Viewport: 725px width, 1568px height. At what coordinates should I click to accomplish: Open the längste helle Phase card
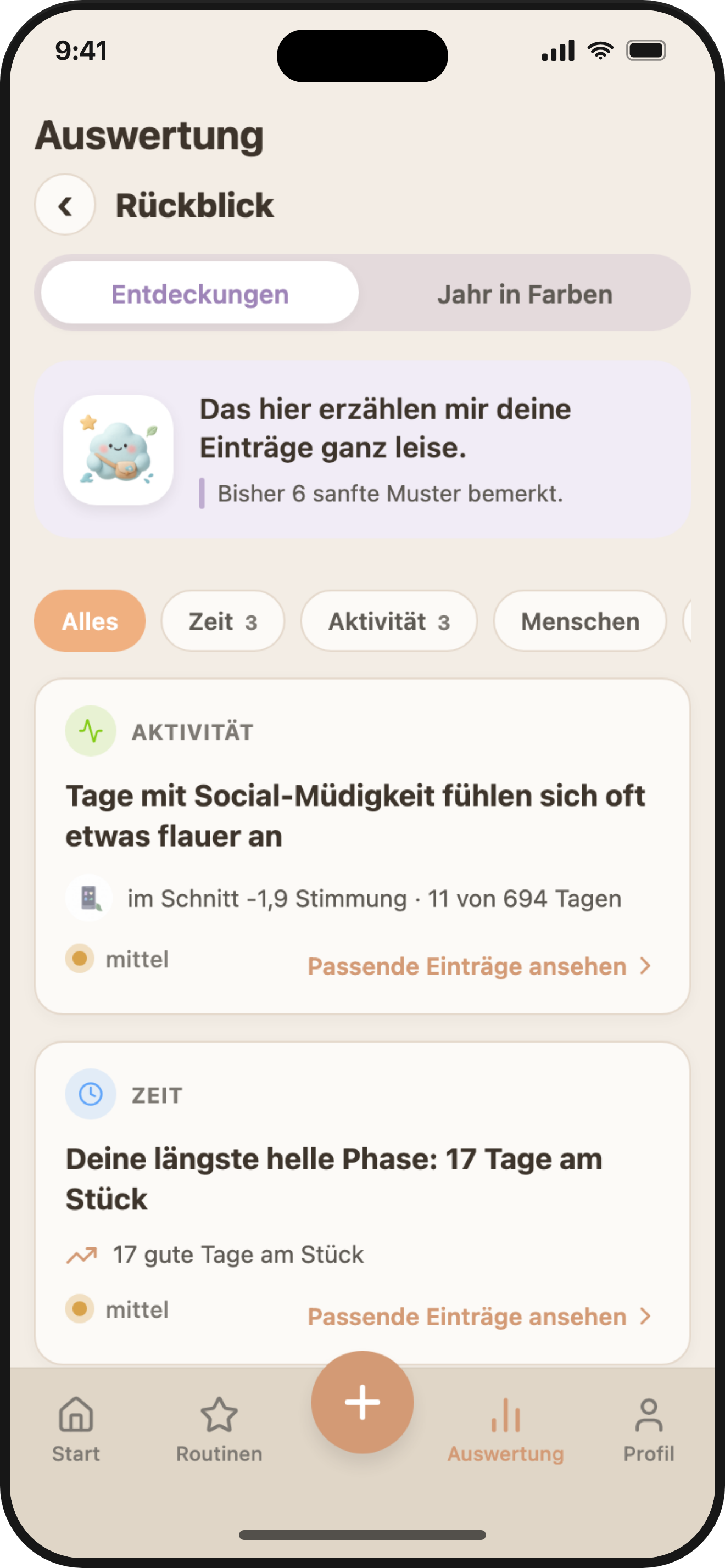(362, 1203)
